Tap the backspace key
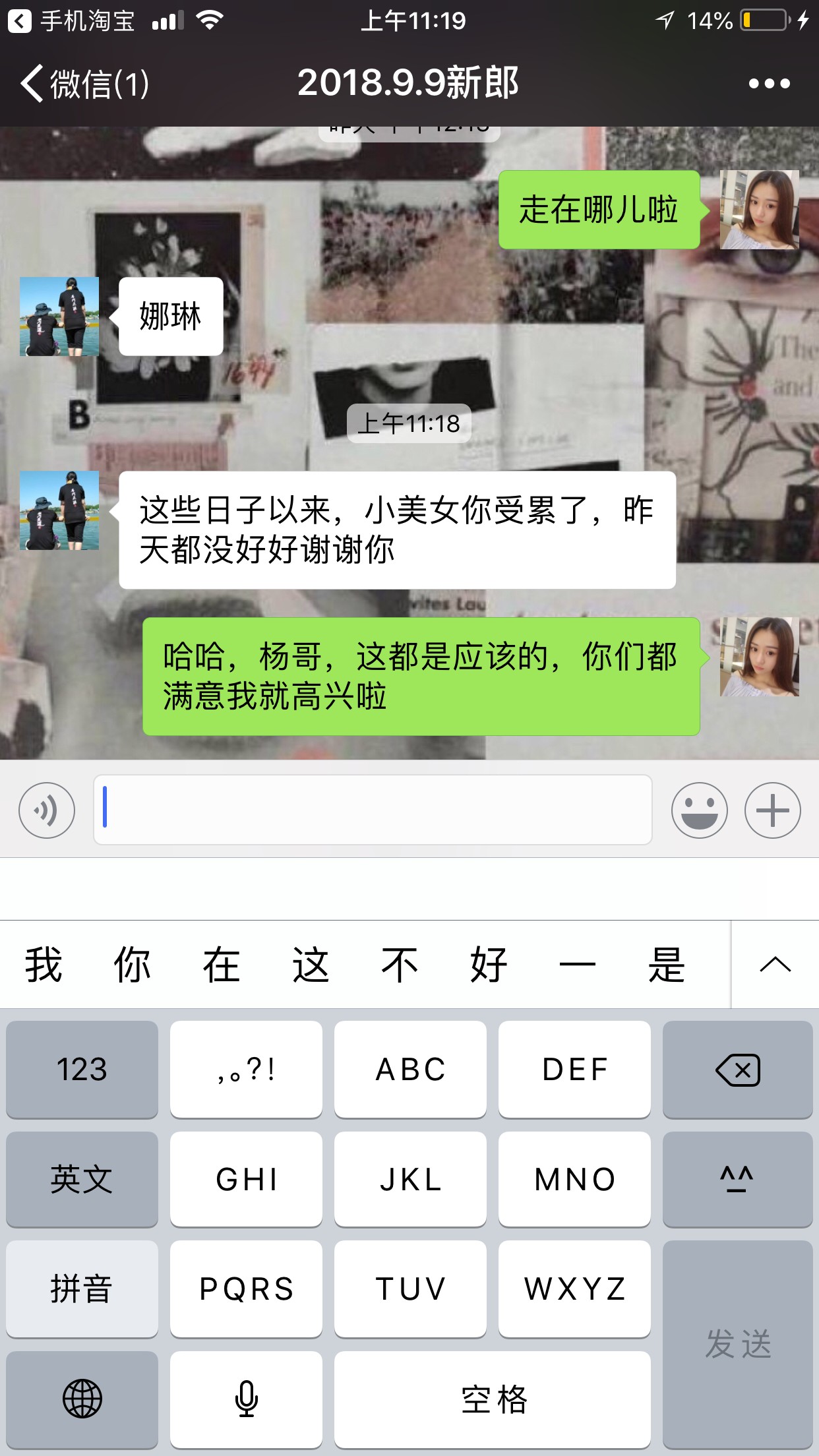The image size is (819, 1456). [x=738, y=1069]
